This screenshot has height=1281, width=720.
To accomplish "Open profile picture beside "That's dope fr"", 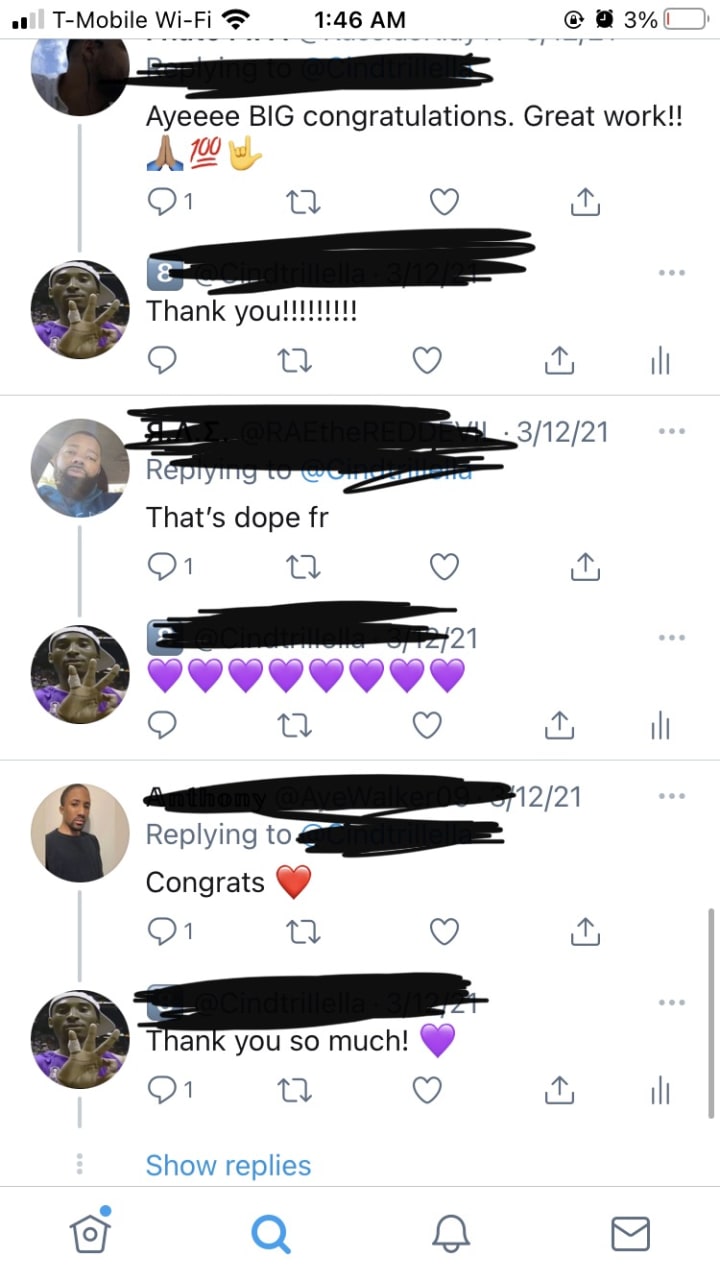I will point(80,467).
